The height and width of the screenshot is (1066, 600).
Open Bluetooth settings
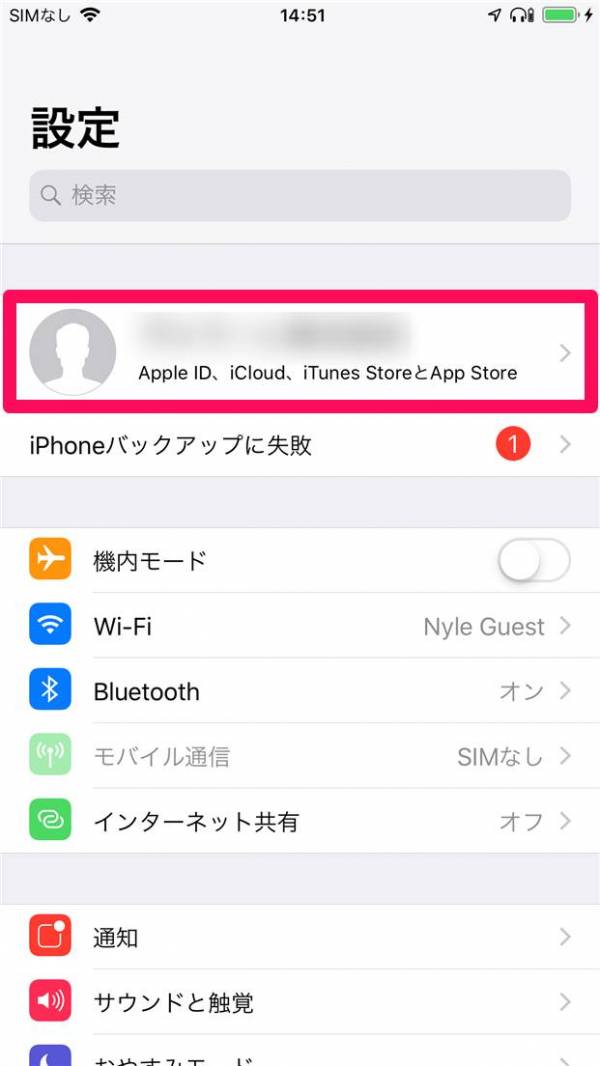coord(300,691)
